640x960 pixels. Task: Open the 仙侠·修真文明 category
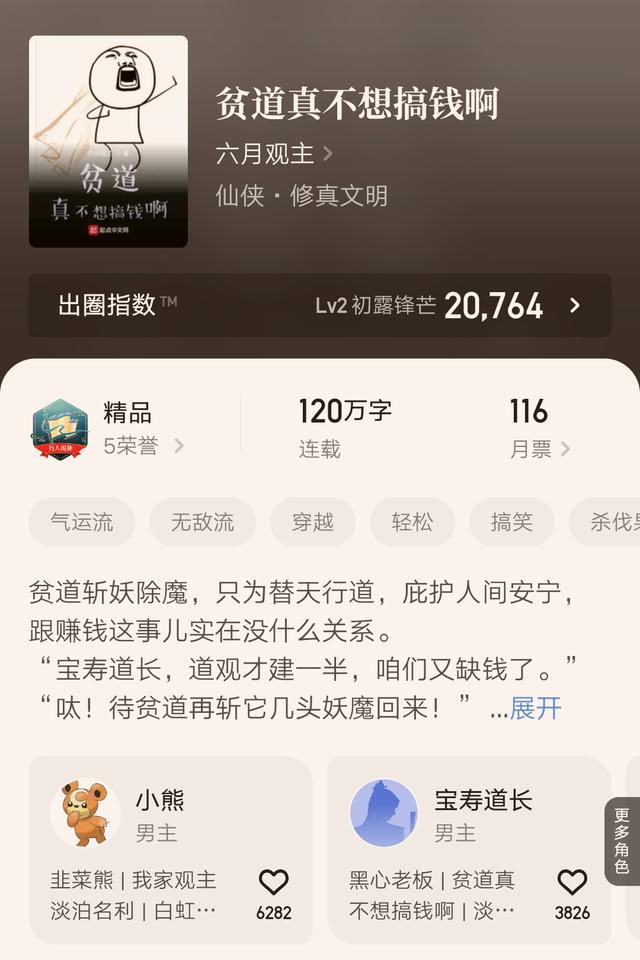(x=301, y=195)
